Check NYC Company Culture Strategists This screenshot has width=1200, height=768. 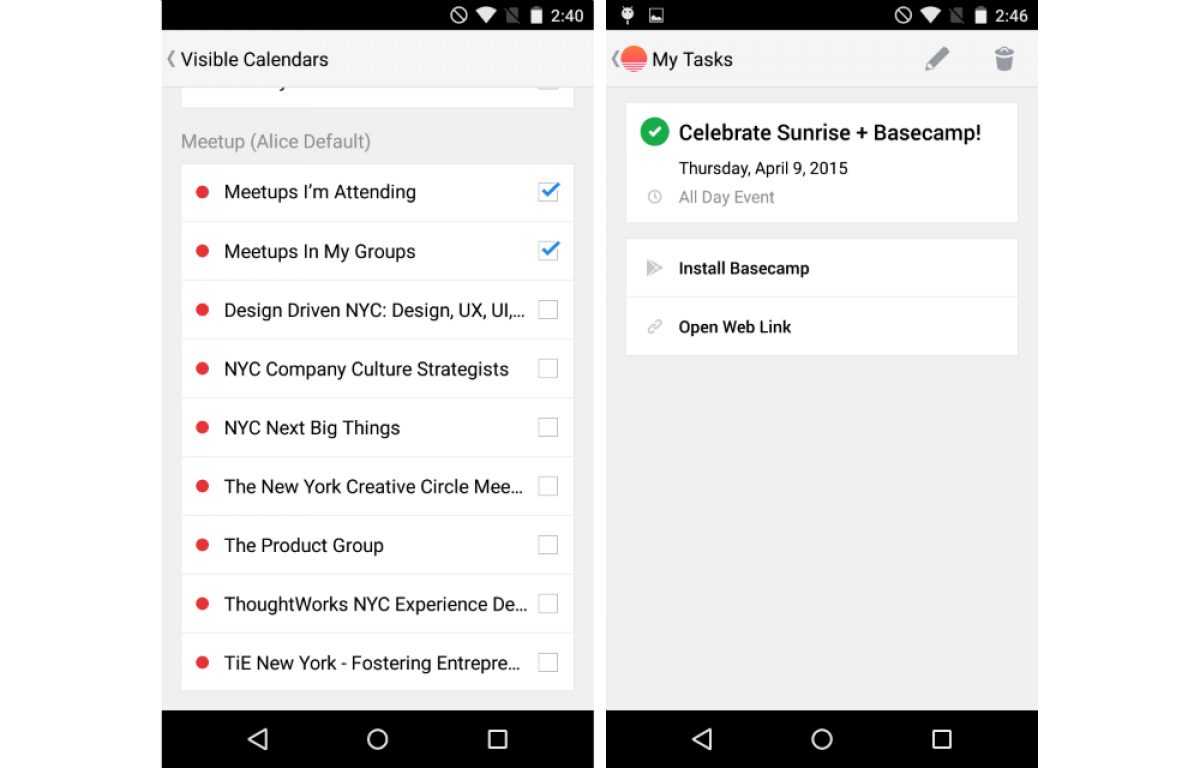coord(548,369)
